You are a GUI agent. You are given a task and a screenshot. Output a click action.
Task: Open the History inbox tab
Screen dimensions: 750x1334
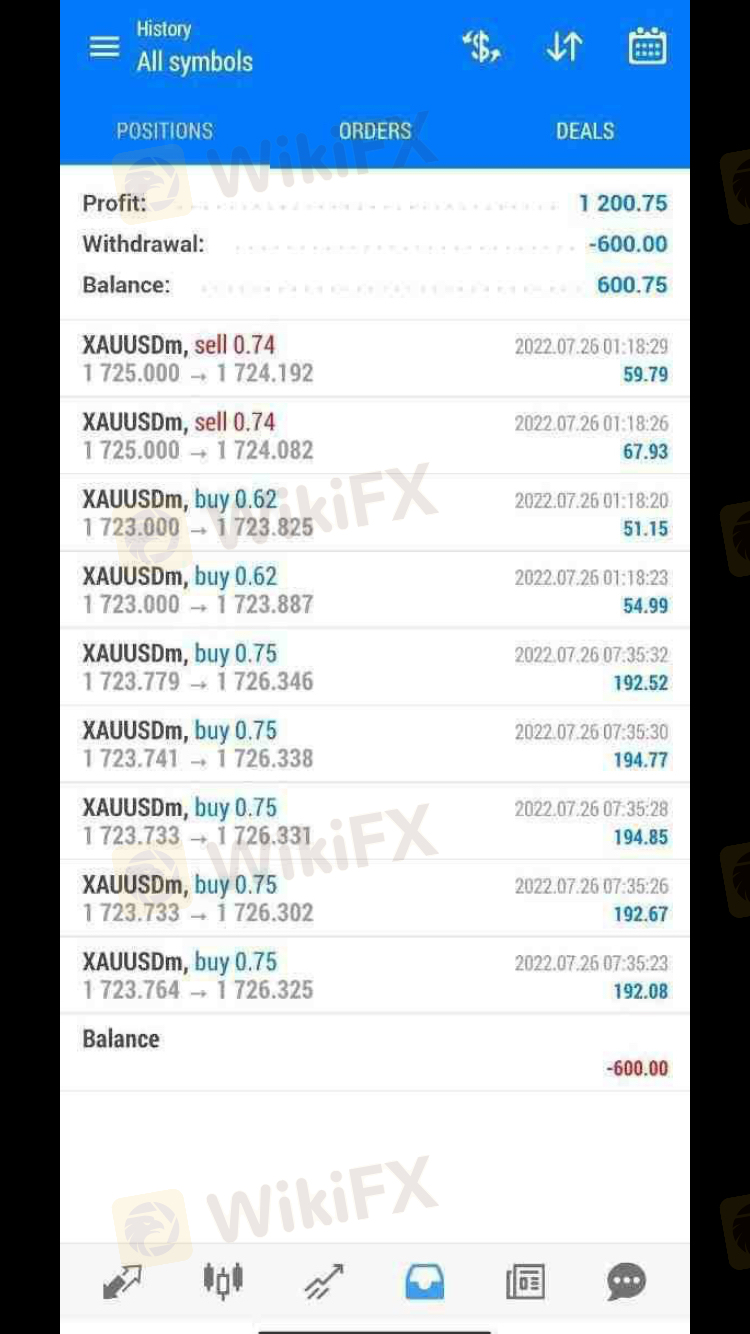(x=425, y=1281)
